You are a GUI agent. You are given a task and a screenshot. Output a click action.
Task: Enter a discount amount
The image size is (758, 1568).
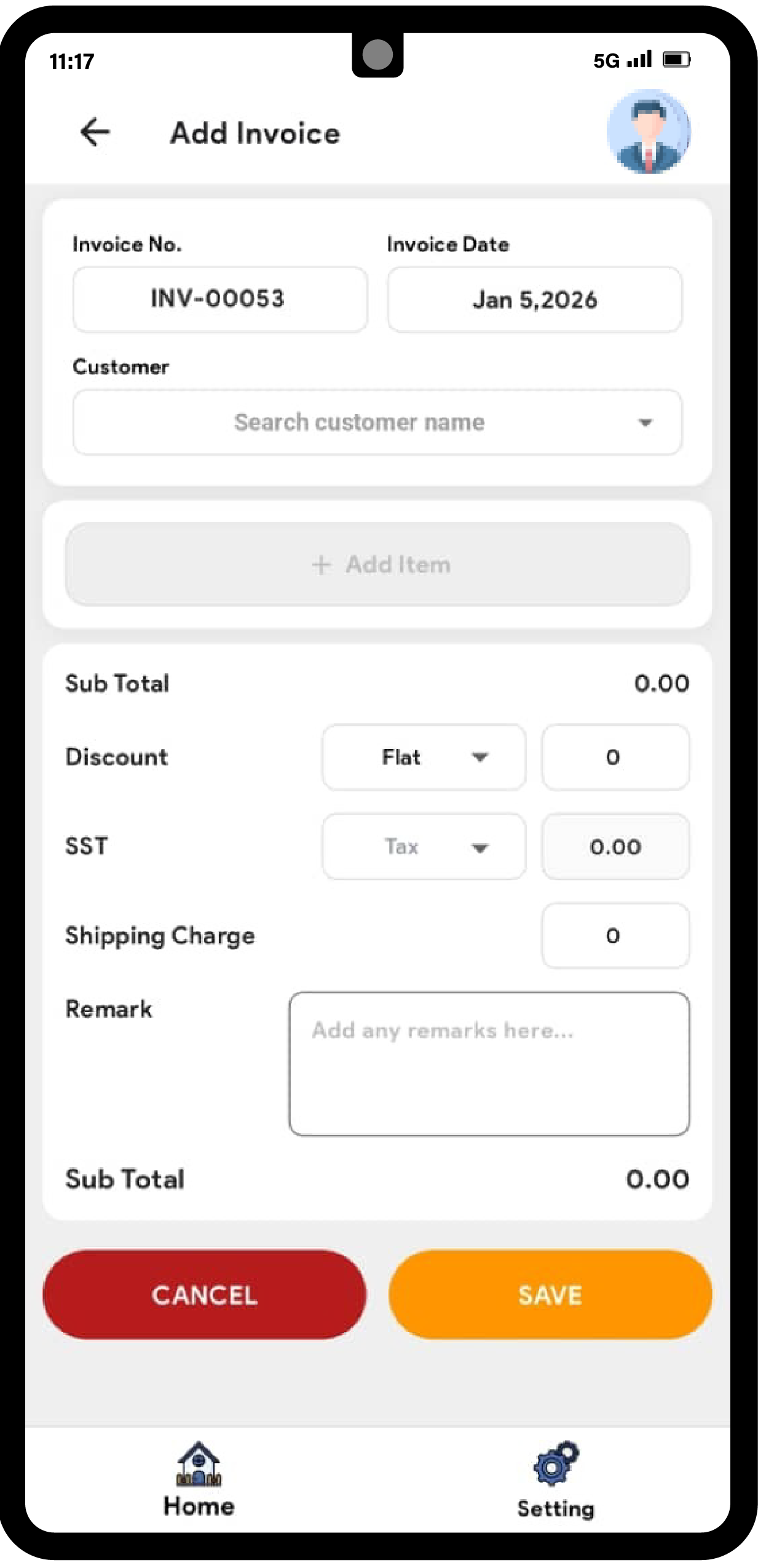[615, 757]
